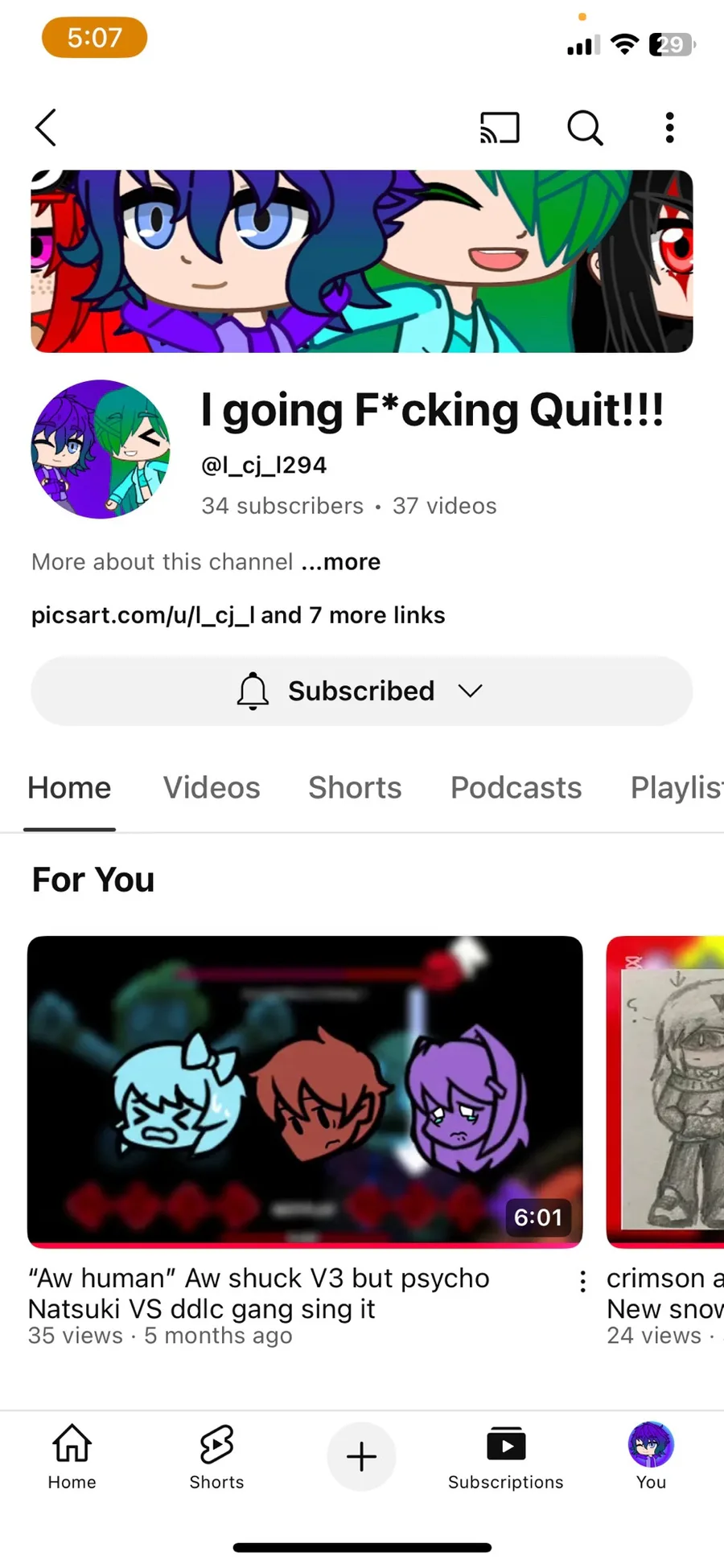Open the Subscribed notification dropdown
Image resolution: width=724 pixels, height=1568 pixels.
coord(361,691)
